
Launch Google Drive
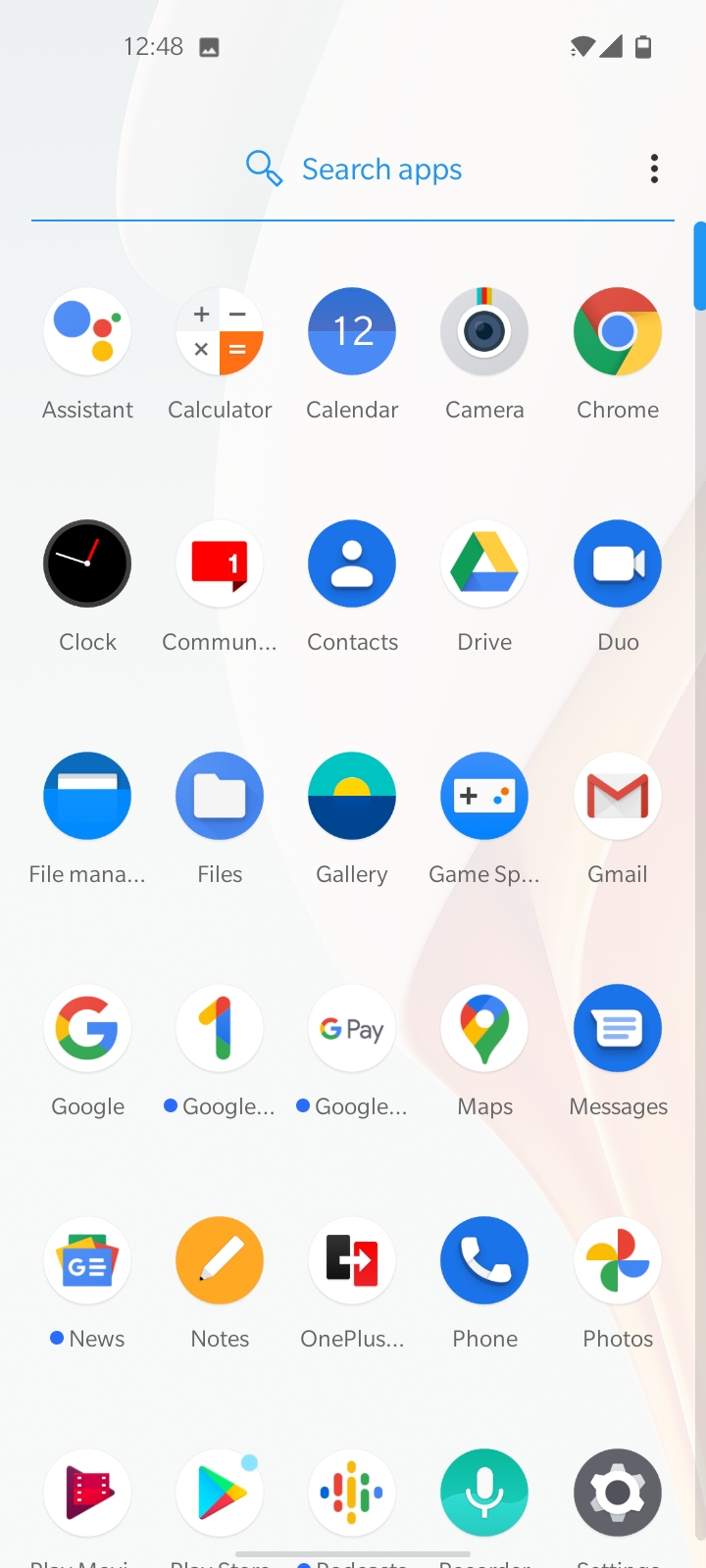484,564
